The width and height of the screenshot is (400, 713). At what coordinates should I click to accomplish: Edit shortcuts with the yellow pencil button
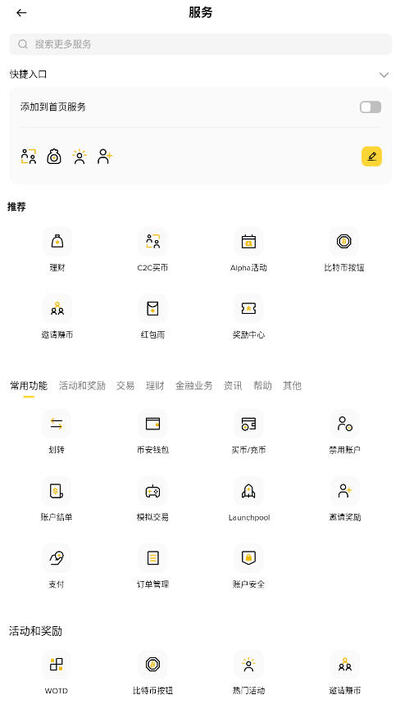point(371,156)
